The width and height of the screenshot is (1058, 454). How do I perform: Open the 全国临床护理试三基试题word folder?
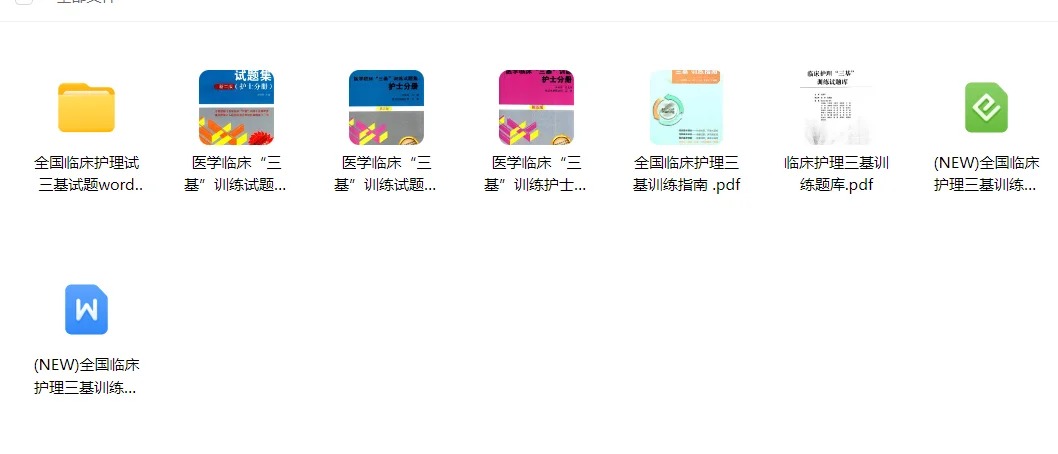[x=86, y=108]
